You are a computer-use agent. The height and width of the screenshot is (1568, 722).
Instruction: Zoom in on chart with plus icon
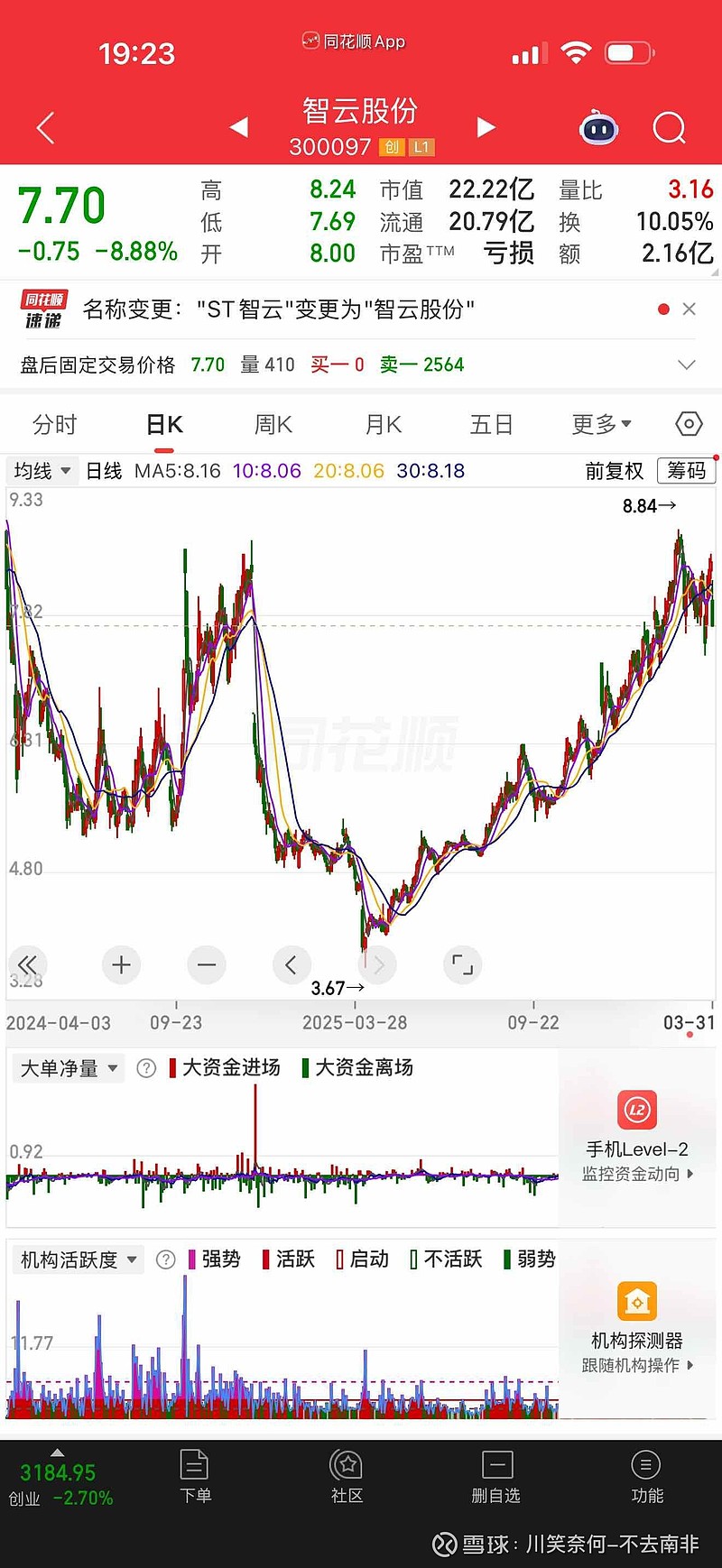[121, 964]
